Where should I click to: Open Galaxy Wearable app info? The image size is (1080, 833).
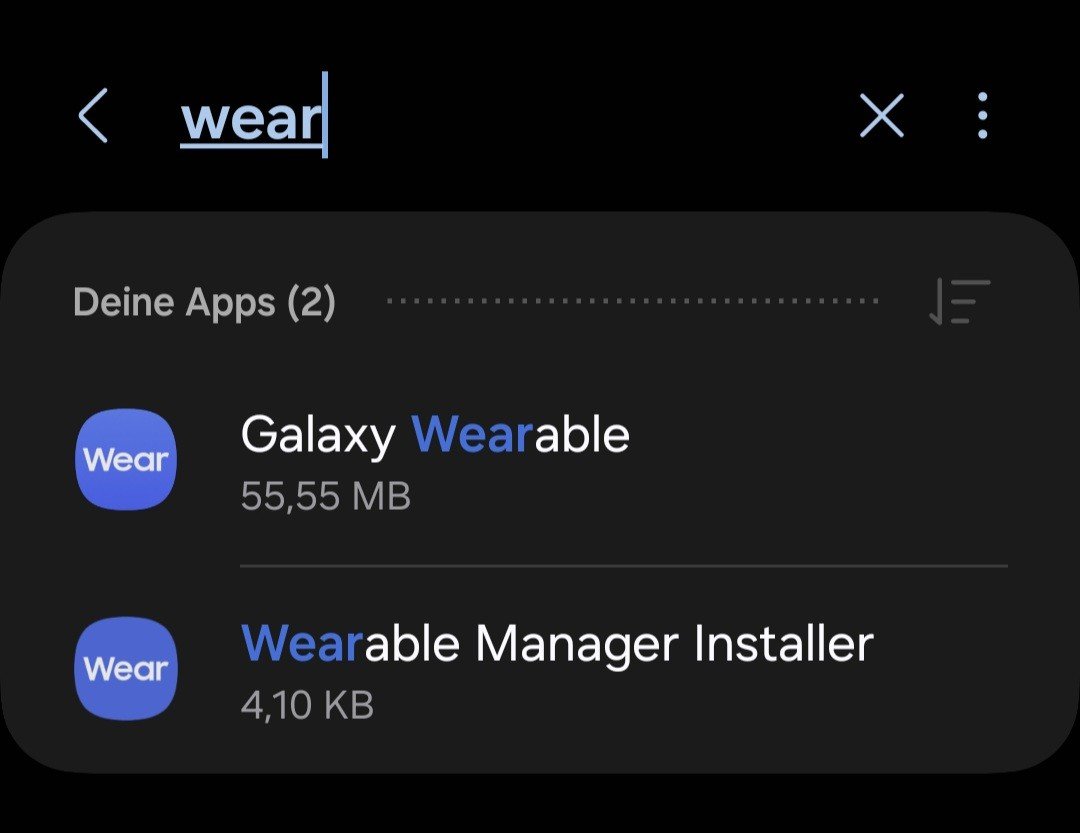[540, 460]
